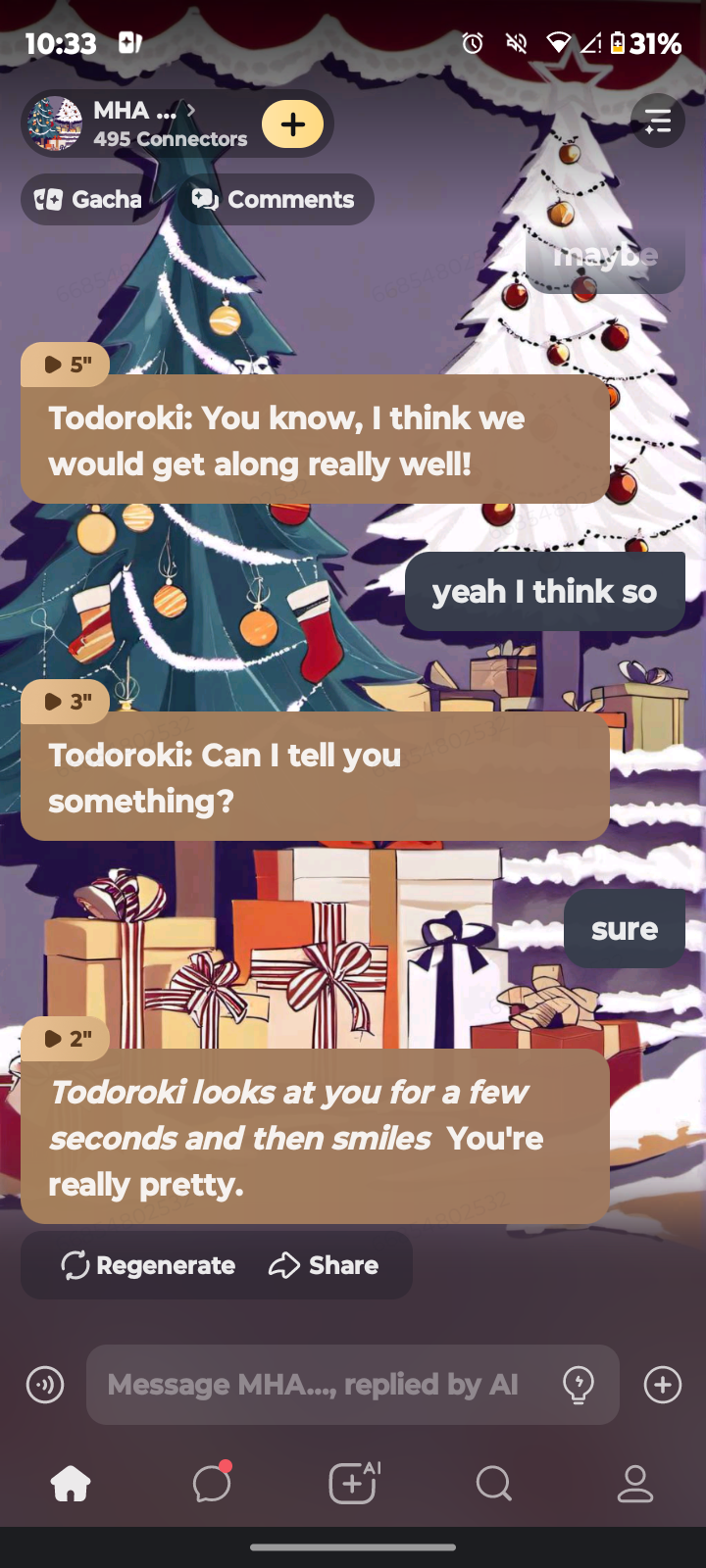Share the latest Todoroki message
Image resolution: width=706 pixels, height=1568 pixels.
pyautogui.click(x=324, y=1265)
